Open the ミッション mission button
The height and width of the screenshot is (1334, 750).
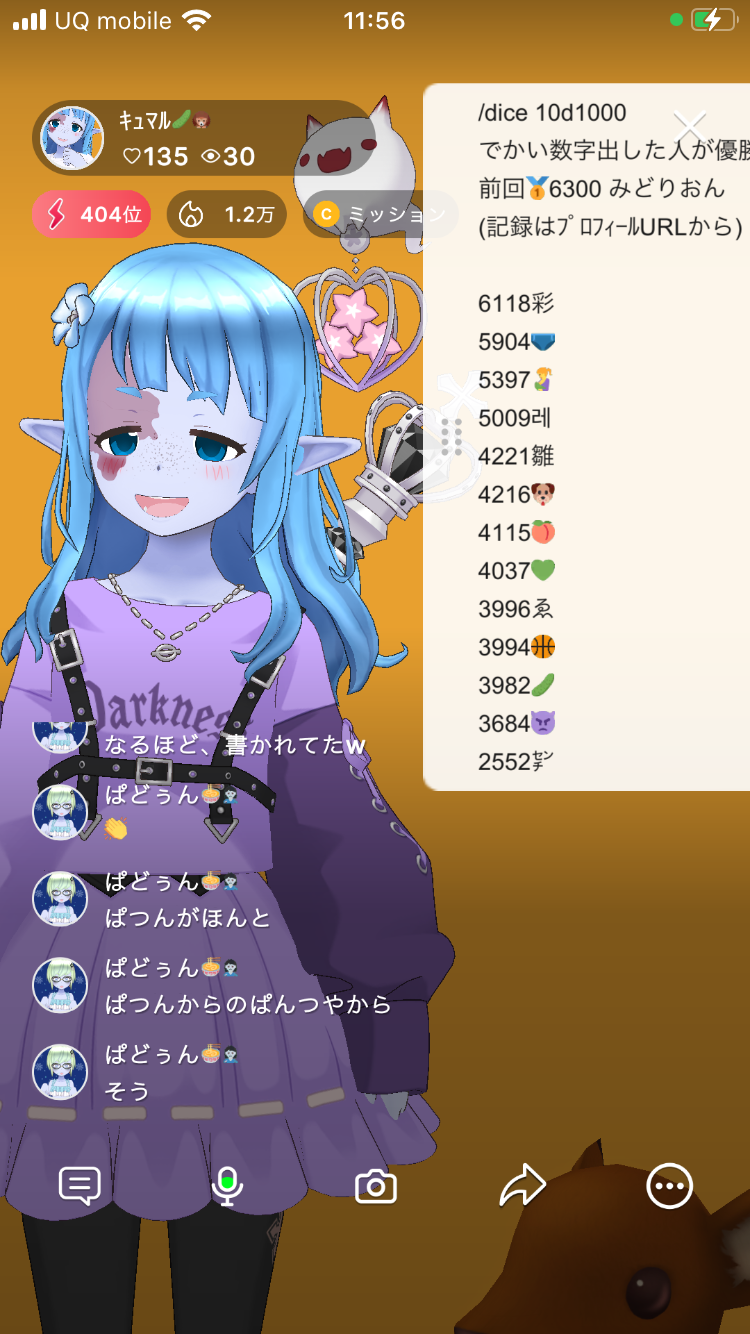coord(380,214)
